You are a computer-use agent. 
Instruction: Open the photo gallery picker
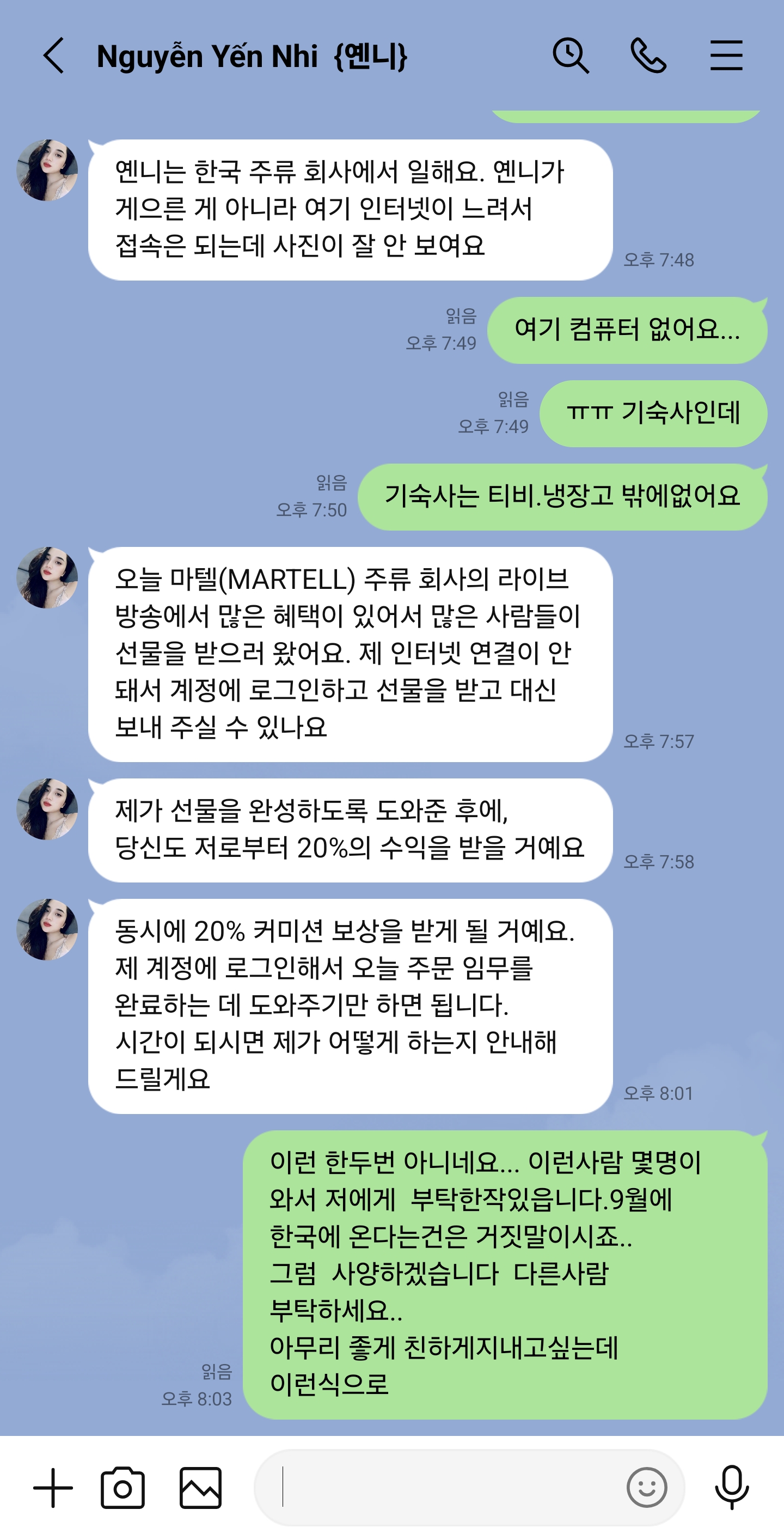point(200,1487)
